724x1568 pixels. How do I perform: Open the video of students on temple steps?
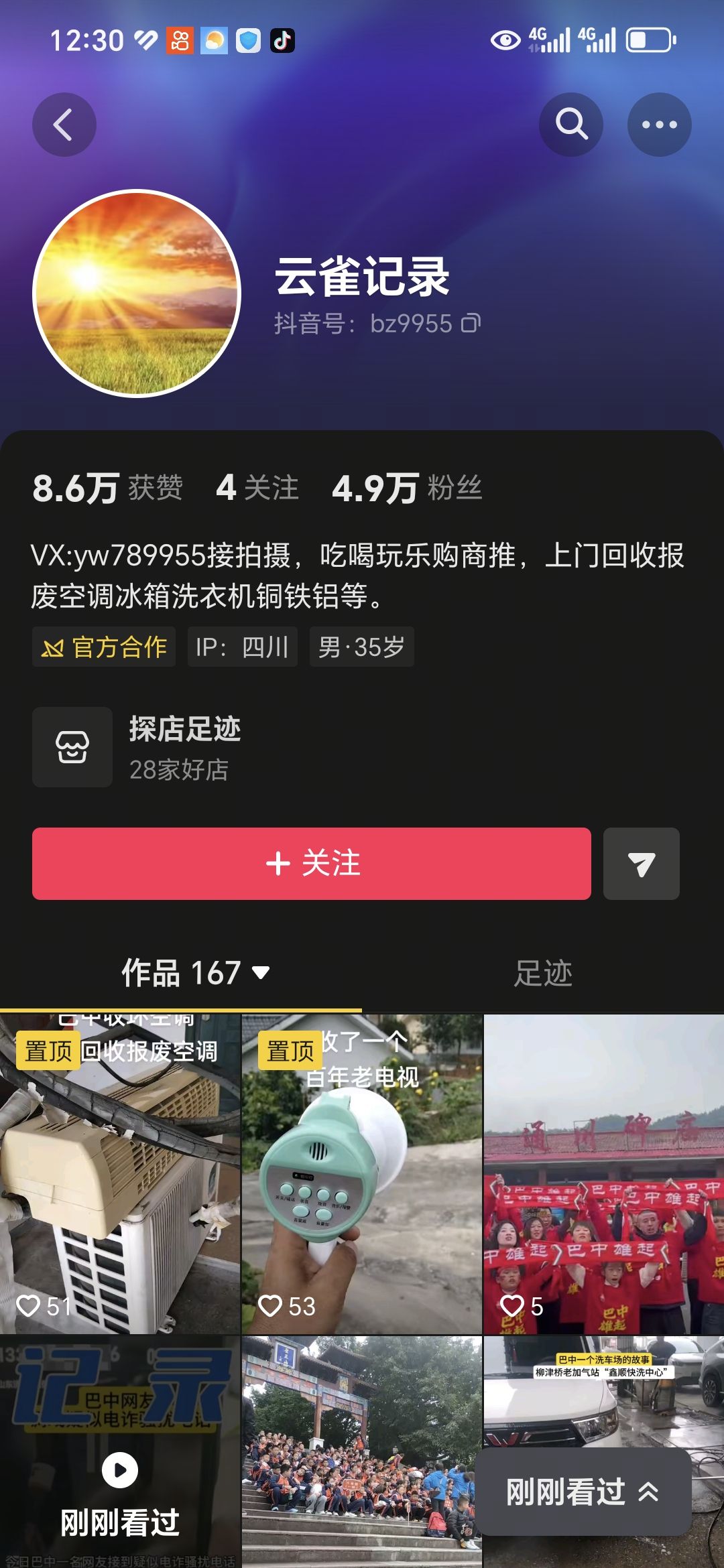[x=361, y=1454]
